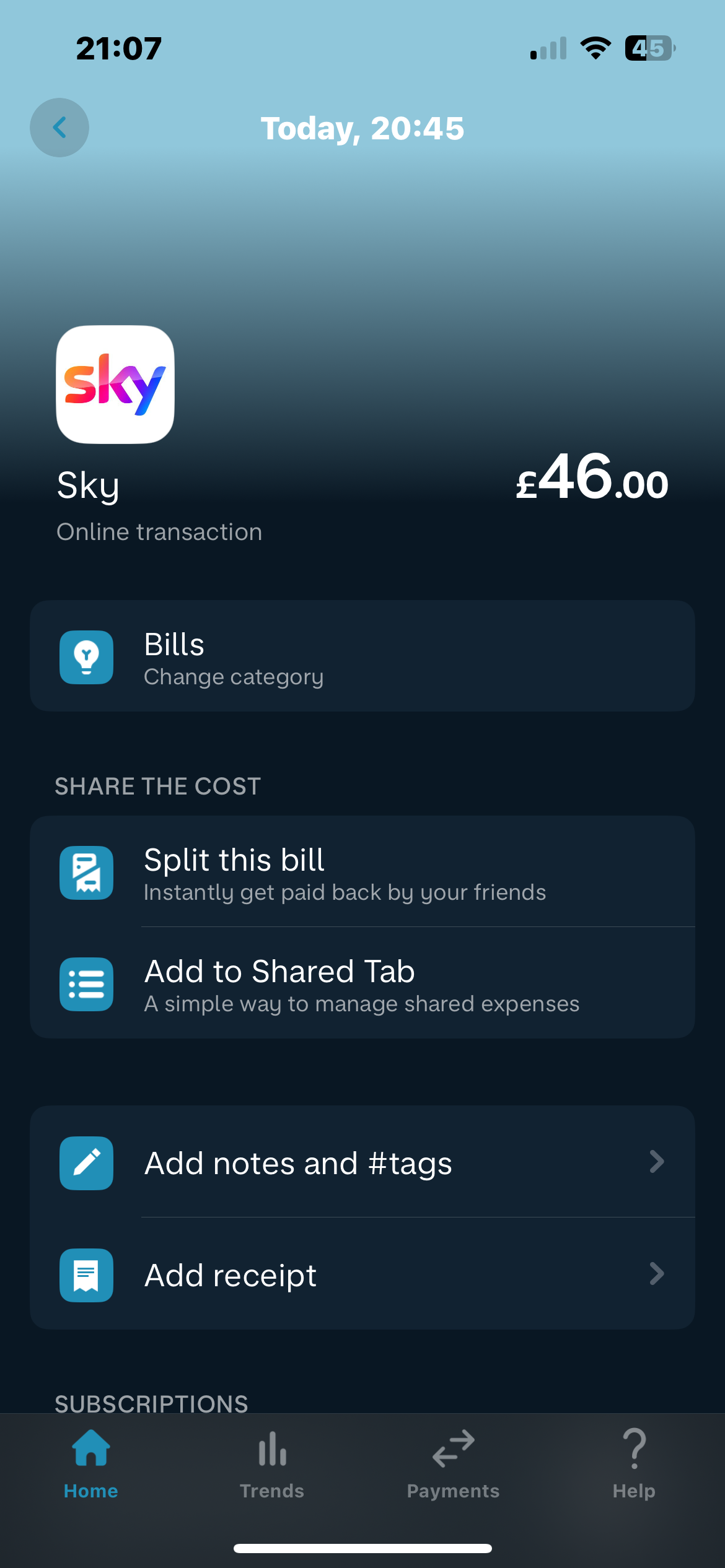Go back using the left chevron

[x=59, y=127]
